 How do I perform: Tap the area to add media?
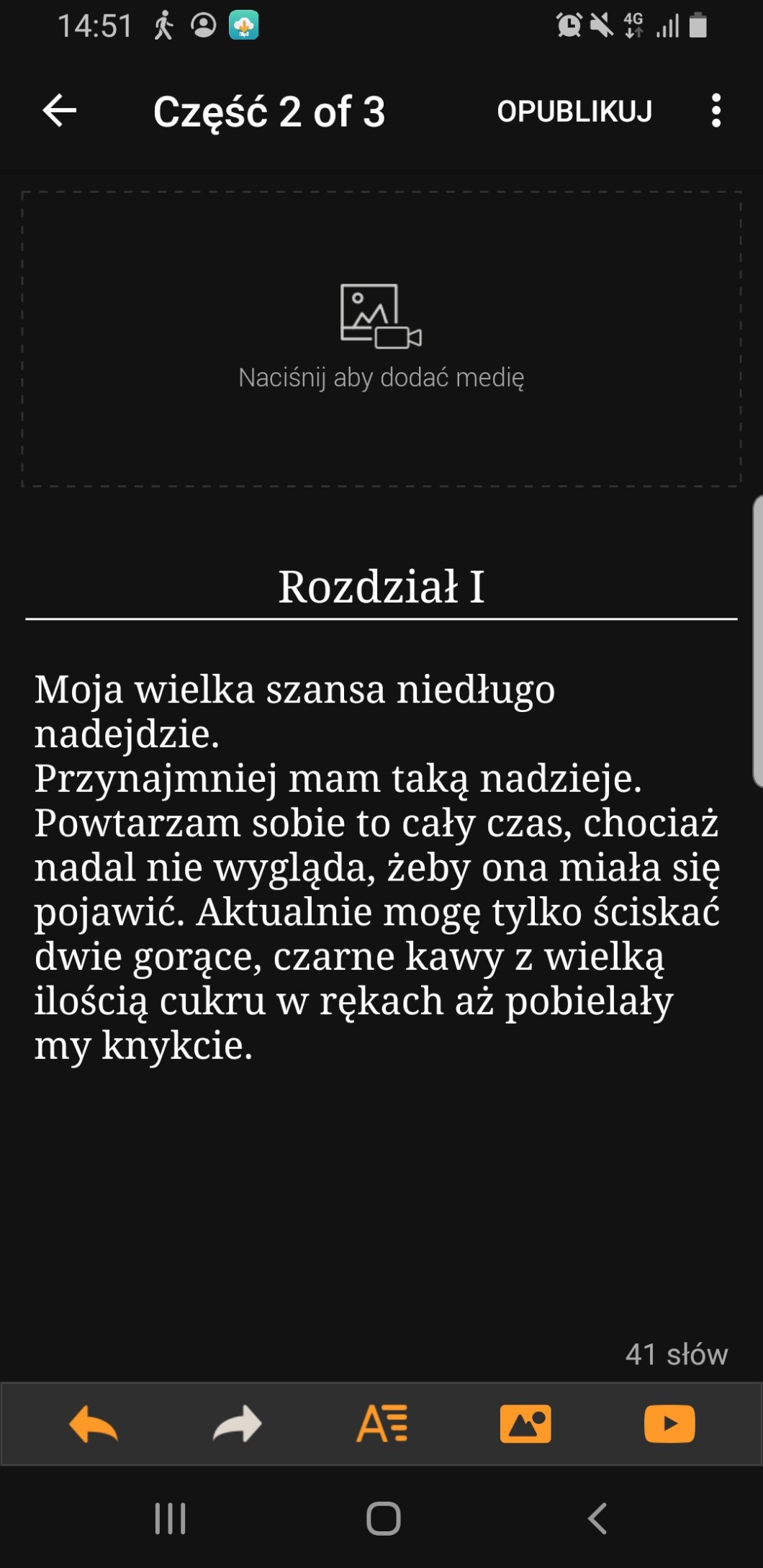tap(381, 338)
